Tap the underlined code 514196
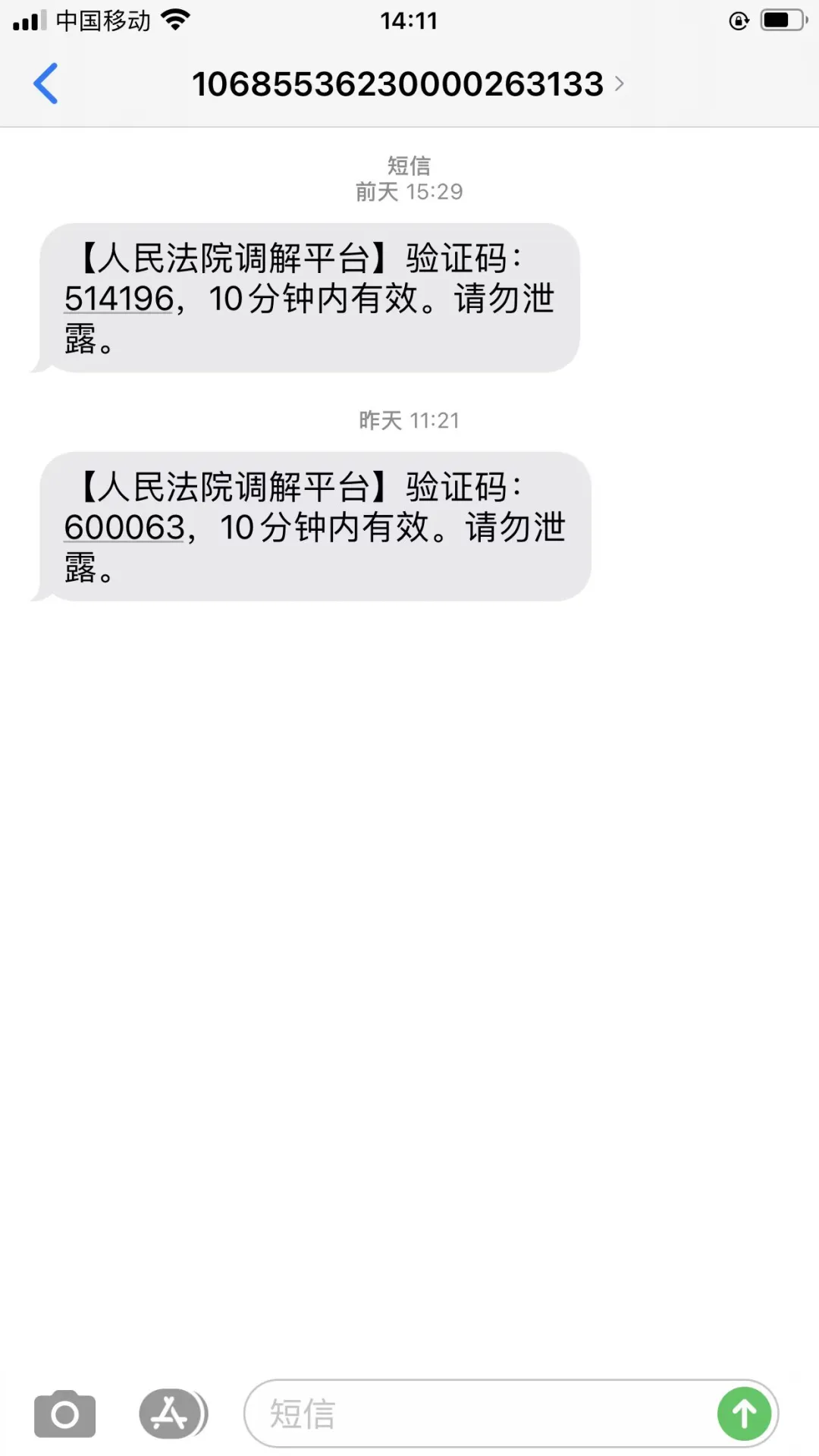 [x=120, y=299]
